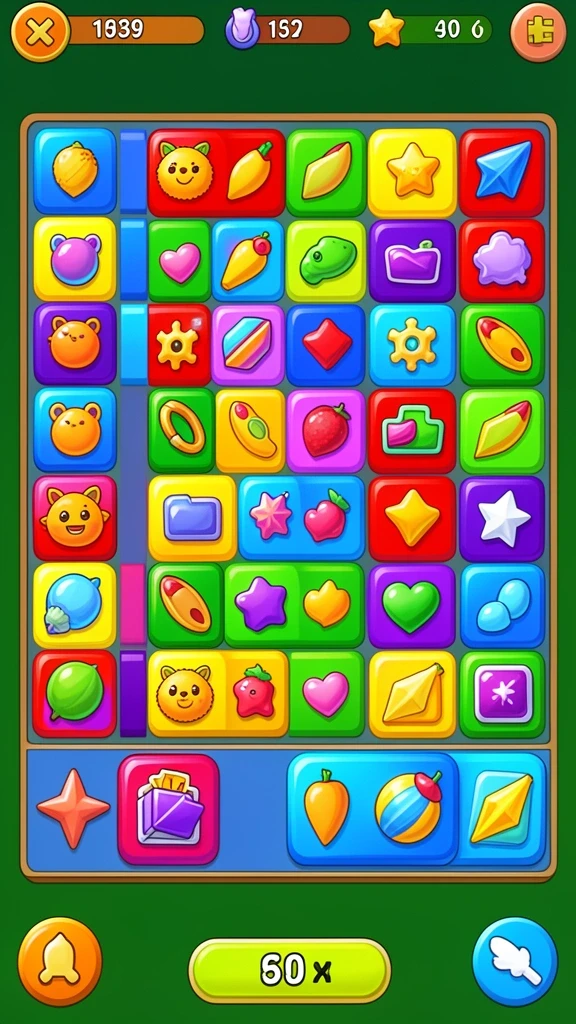Pick the strawberry tile on the pink block
The image size is (576, 1024).
[326, 431]
